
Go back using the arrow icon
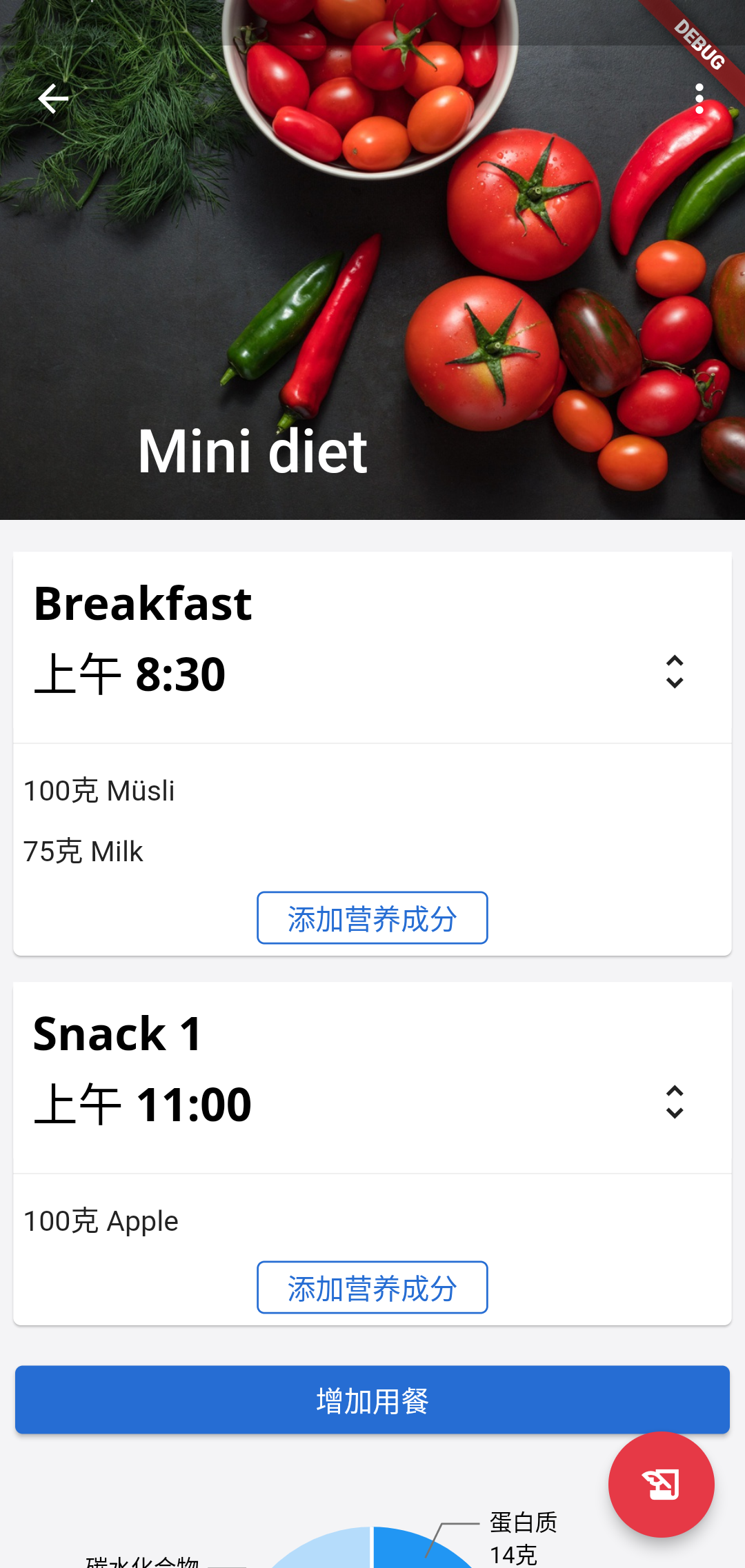point(52,99)
